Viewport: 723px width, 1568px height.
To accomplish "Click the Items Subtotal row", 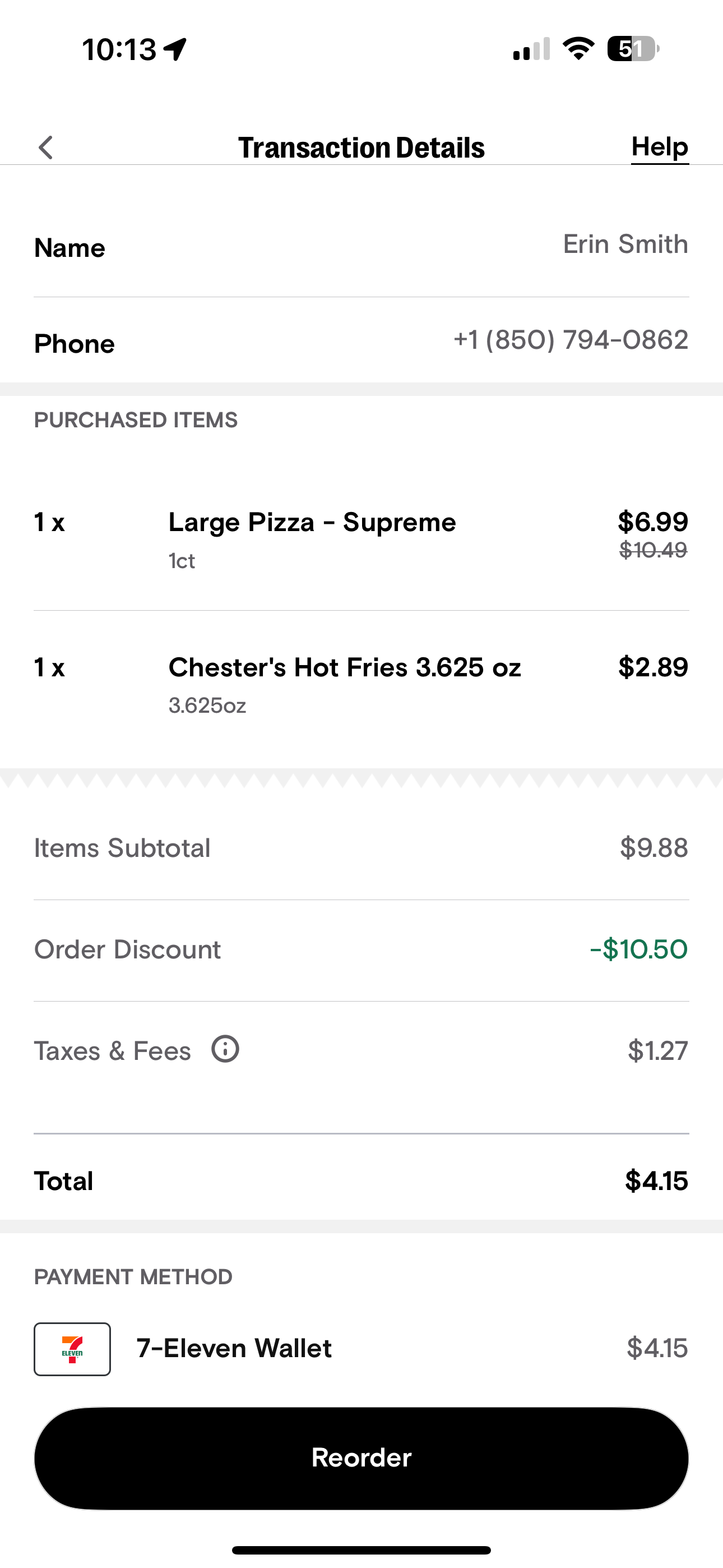I will coord(361,847).
